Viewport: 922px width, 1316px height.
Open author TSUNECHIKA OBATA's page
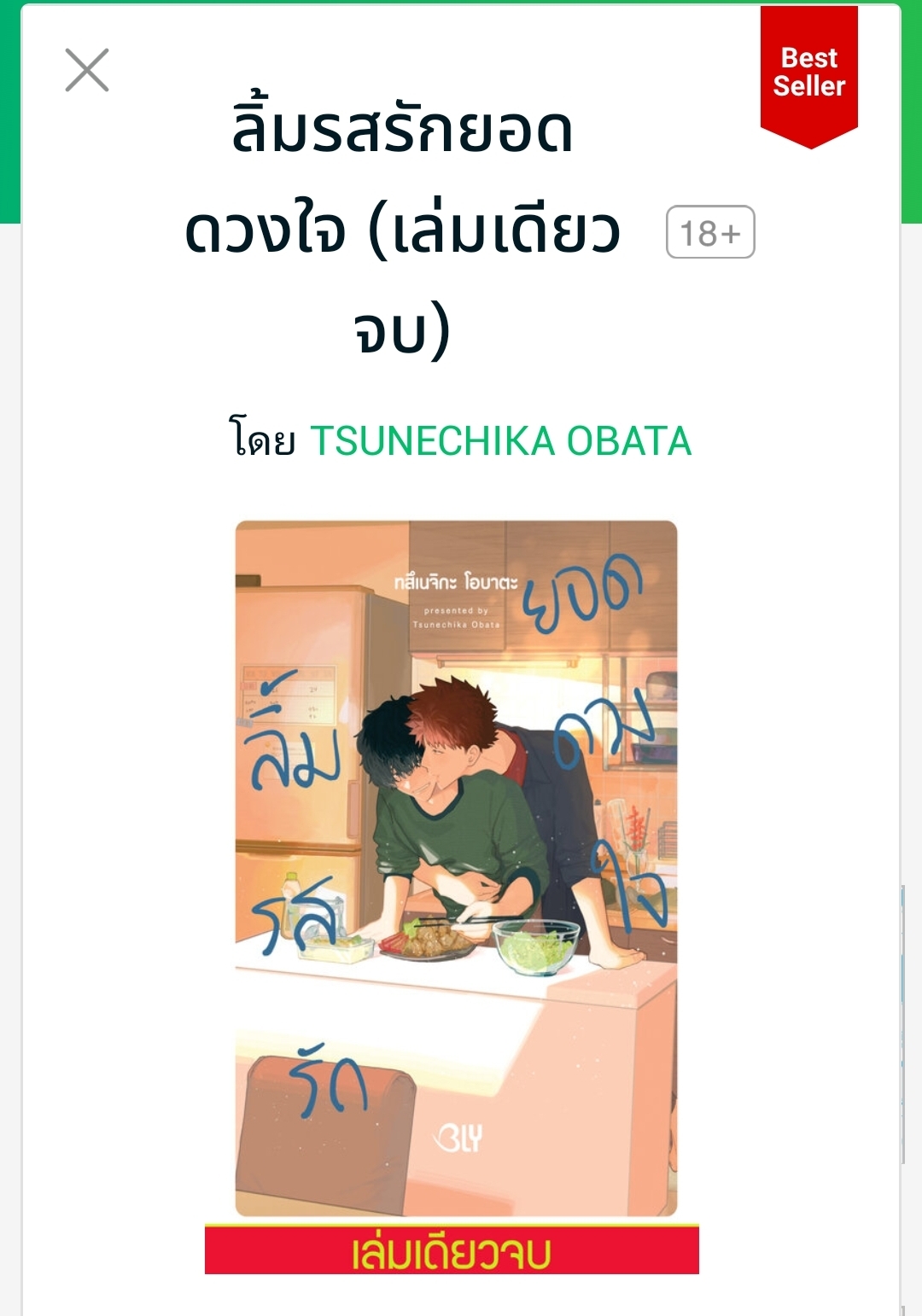pos(499,441)
